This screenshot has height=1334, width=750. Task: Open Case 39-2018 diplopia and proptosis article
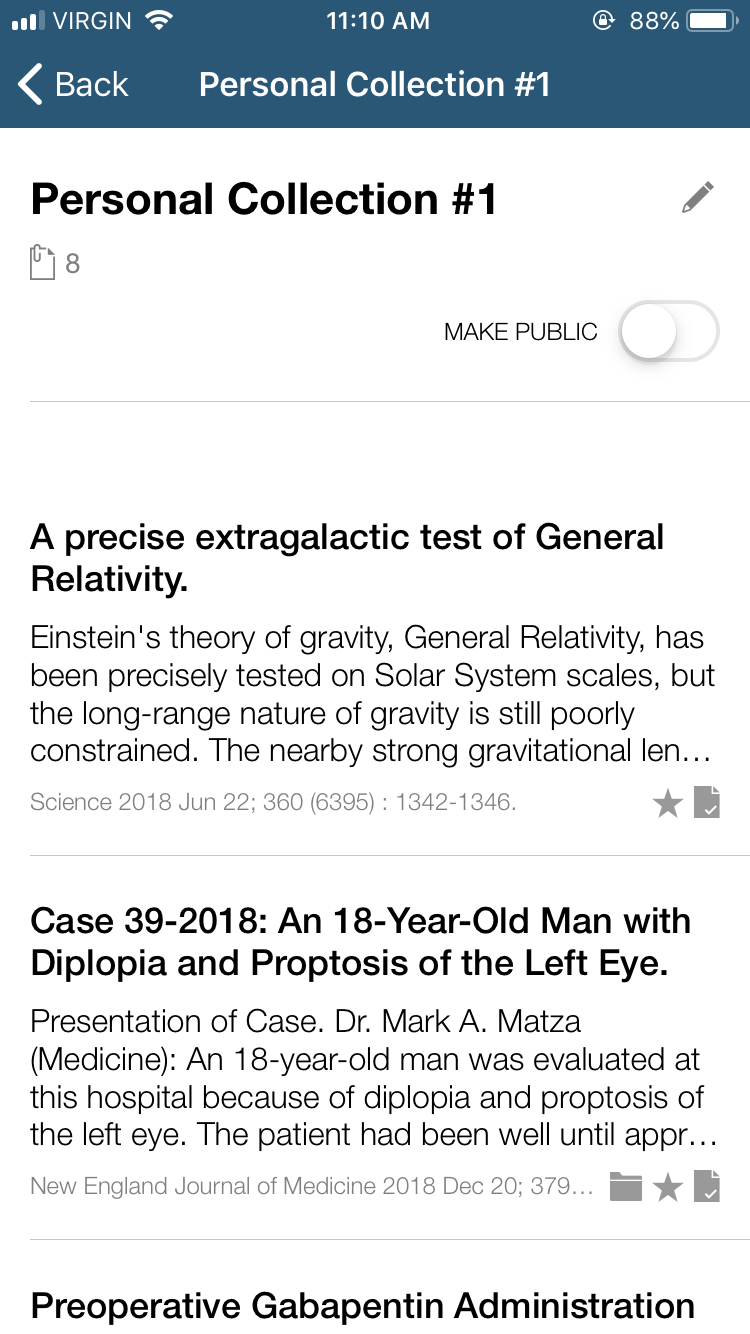tap(360, 941)
